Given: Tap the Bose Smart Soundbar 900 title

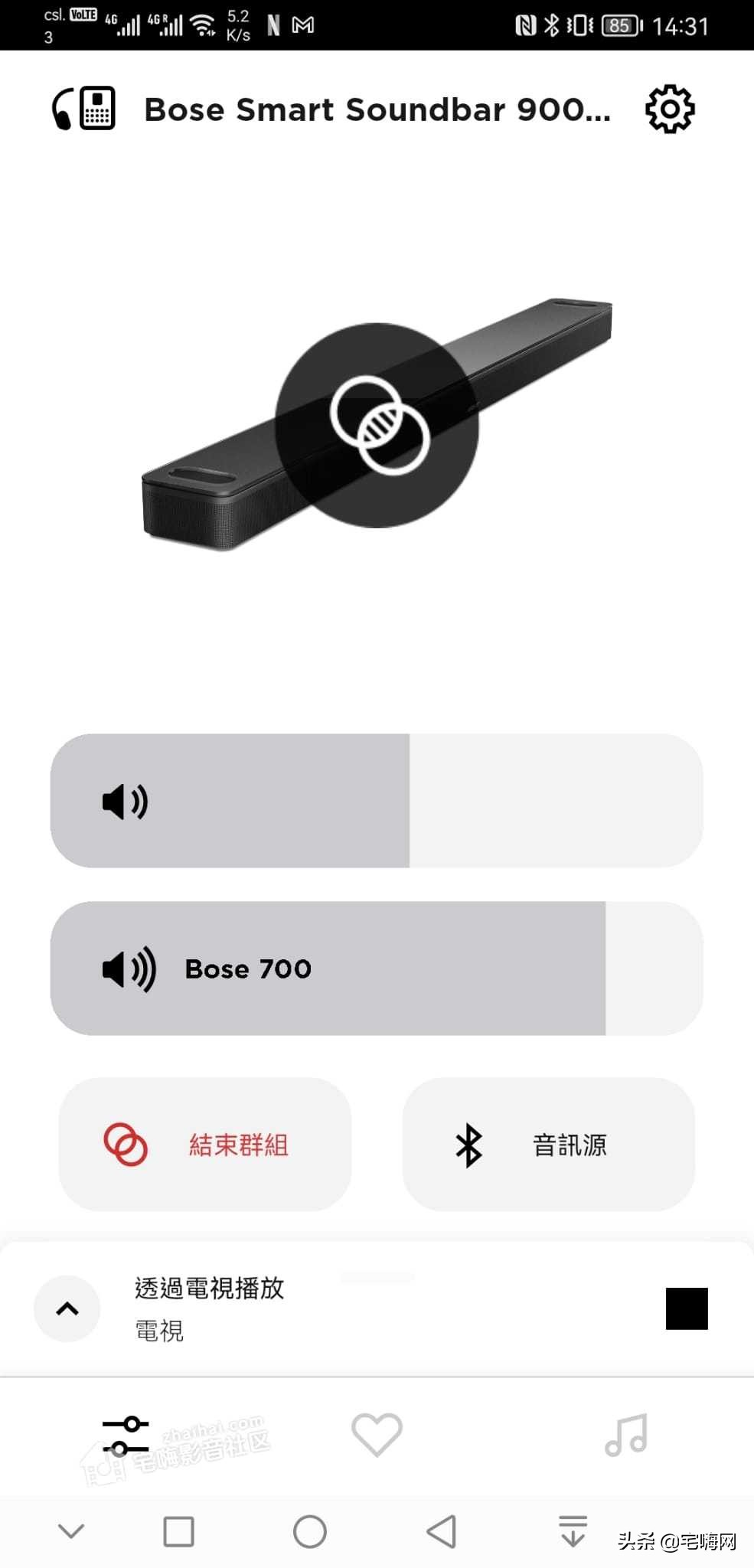Looking at the screenshot, I should point(377,109).
